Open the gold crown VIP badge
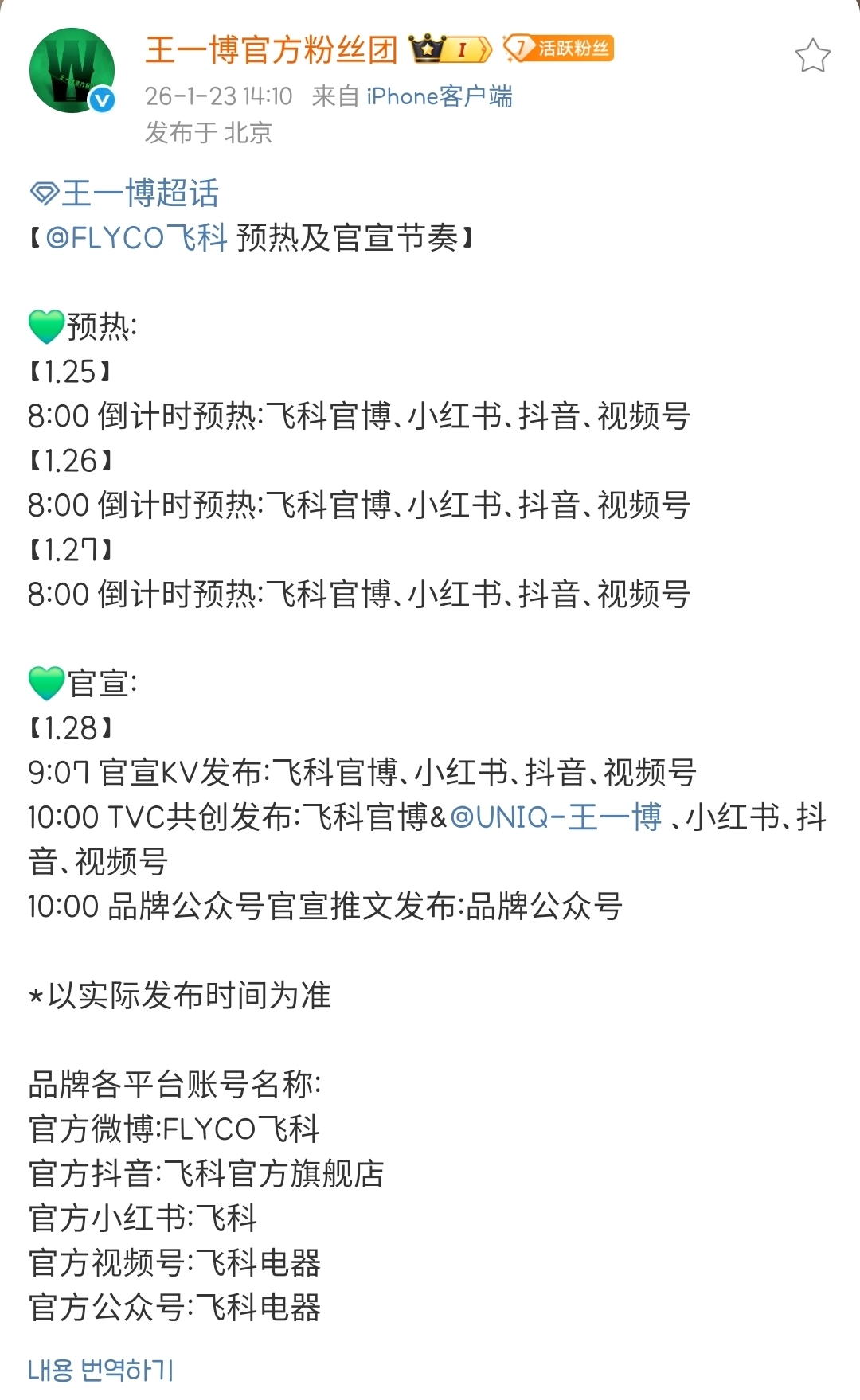The height and width of the screenshot is (1400, 860). coord(427,49)
